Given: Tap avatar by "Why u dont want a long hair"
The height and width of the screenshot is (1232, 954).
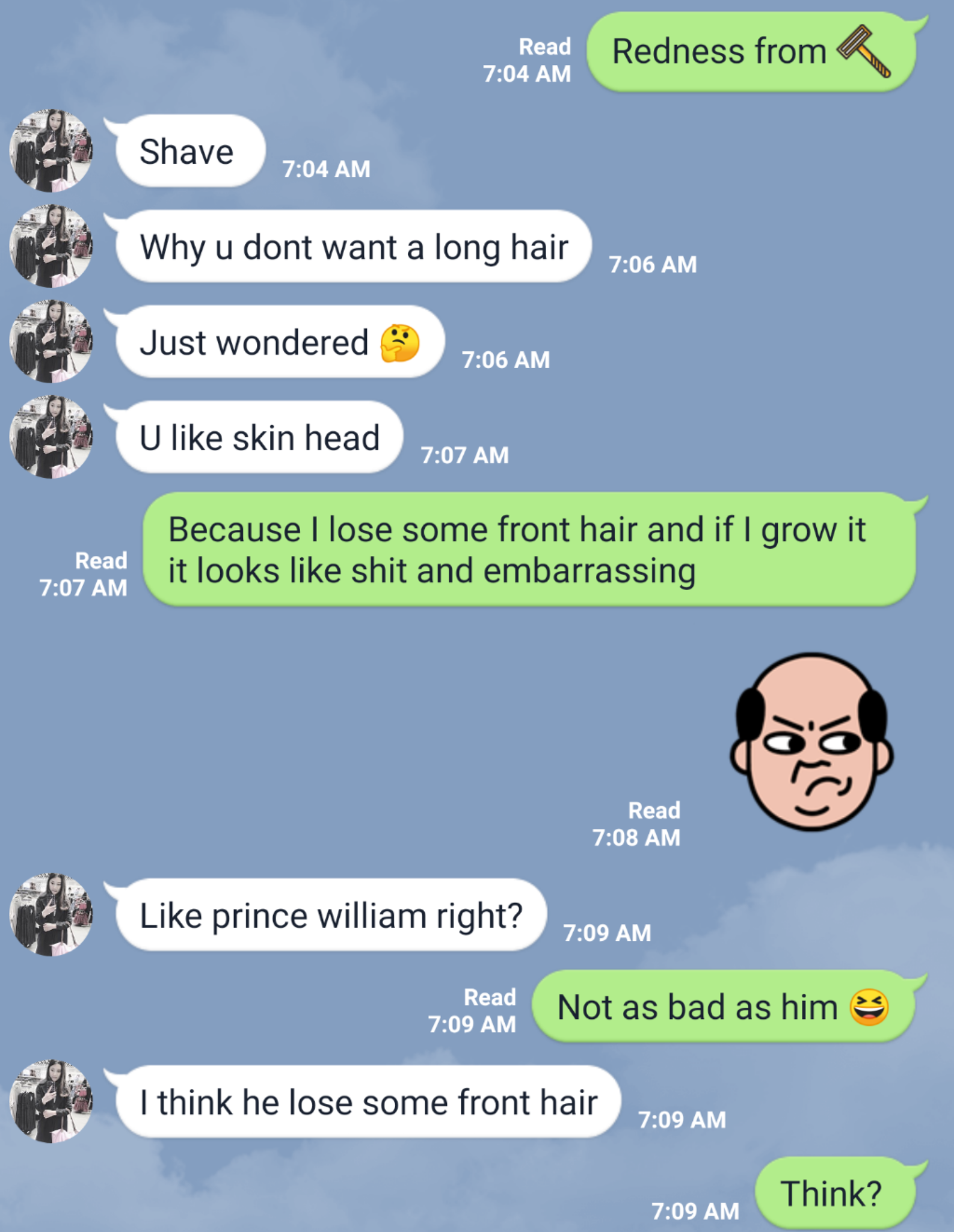Looking at the screenshot, I should (51, 246).
